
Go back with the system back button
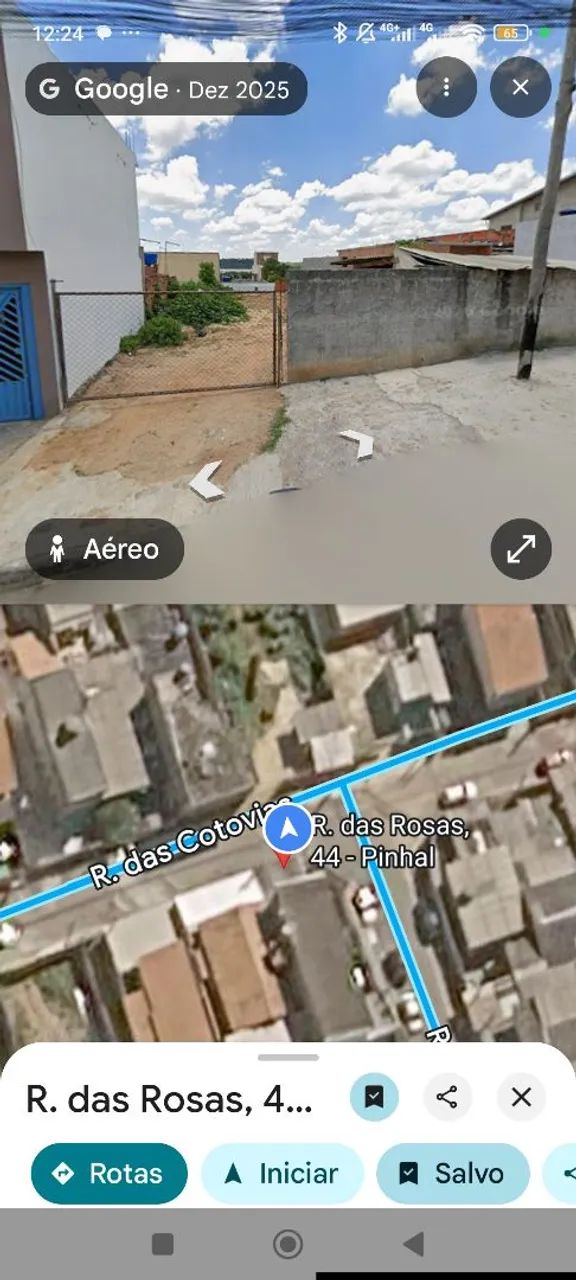pos(413,1244)
